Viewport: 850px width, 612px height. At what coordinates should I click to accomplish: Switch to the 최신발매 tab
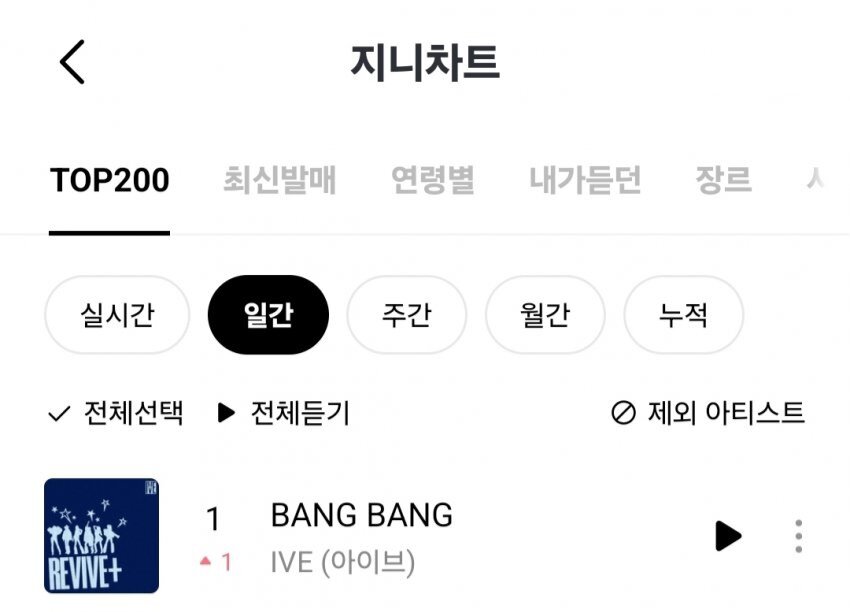pyautogui.click(x=279, y=181)
